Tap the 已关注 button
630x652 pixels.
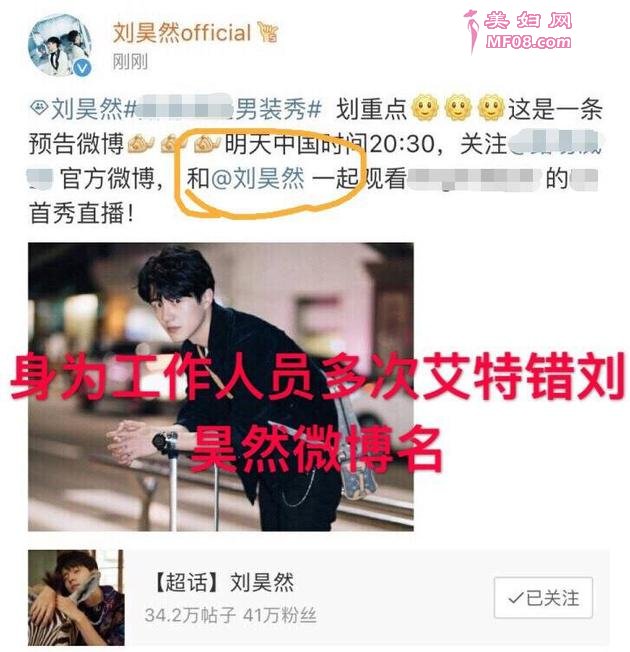[x=543, y=597]
